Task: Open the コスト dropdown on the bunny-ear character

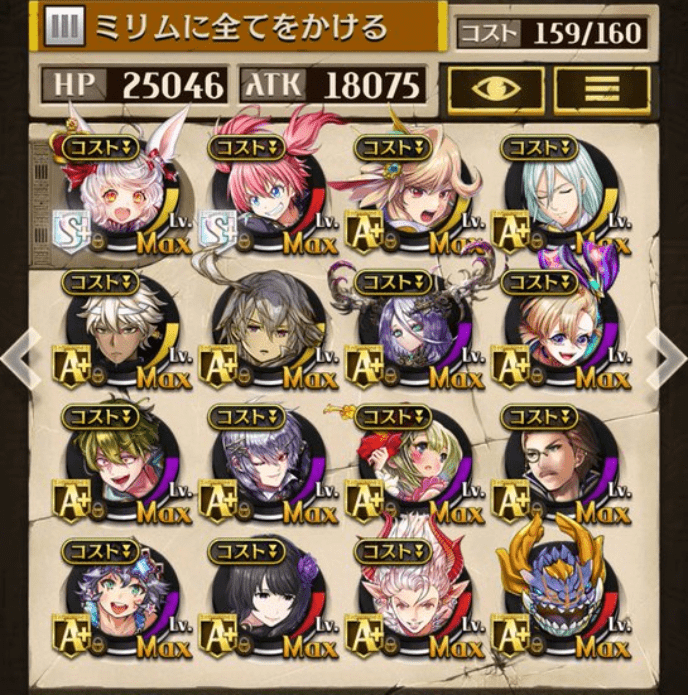Action: (x=100, y=148)
